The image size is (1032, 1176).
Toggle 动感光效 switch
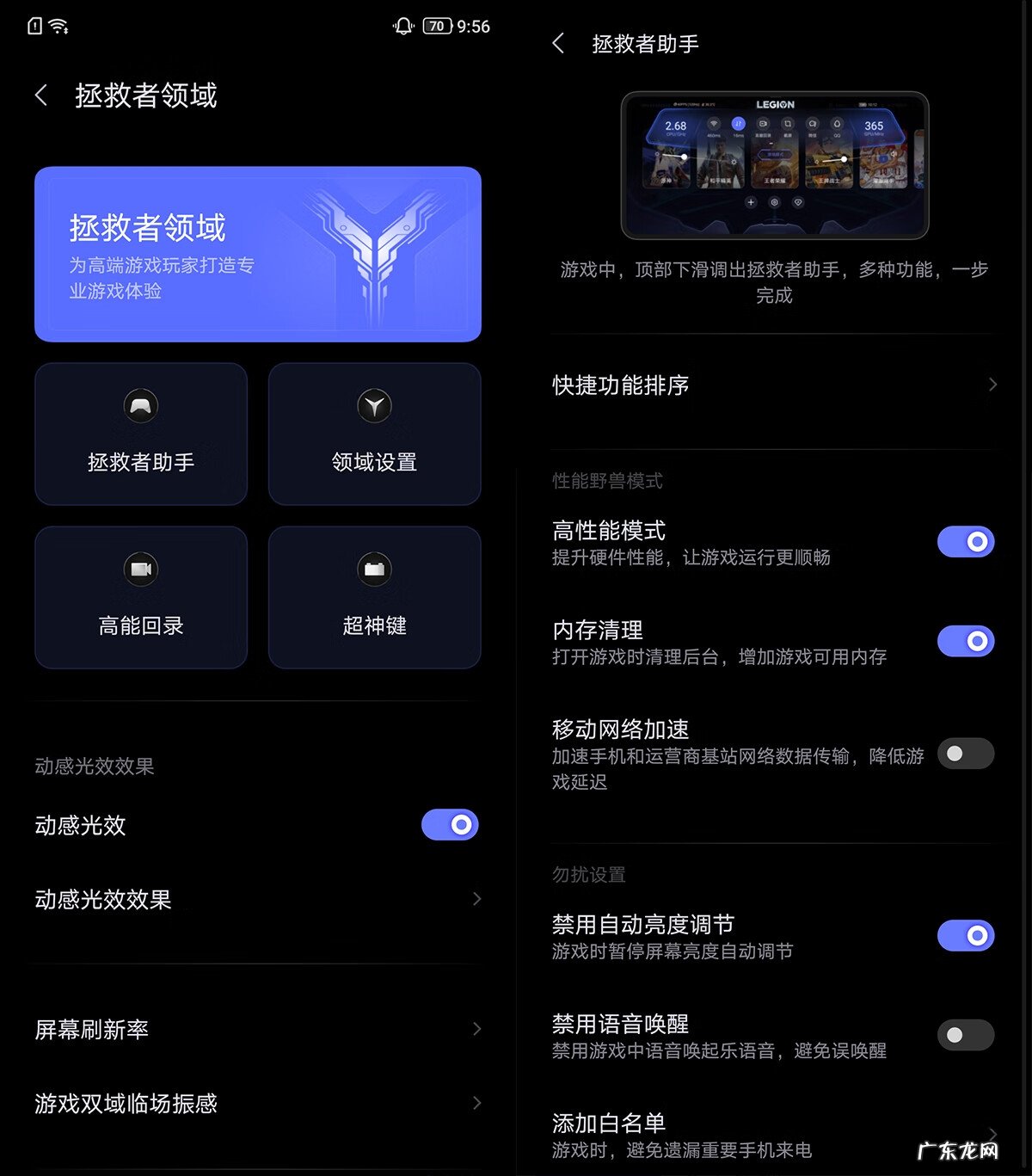450,824
